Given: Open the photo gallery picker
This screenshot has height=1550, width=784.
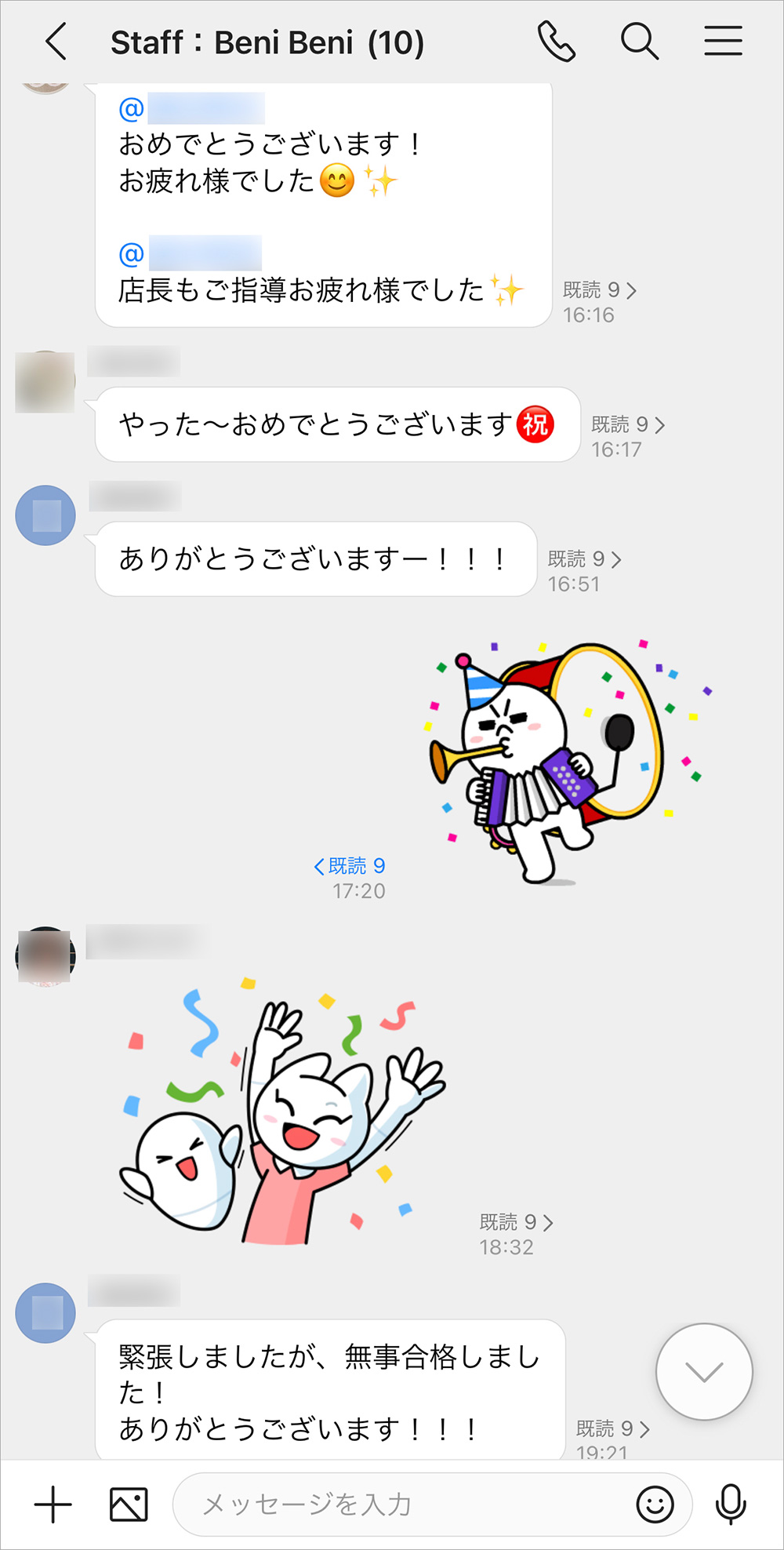Looking at the screenshot, I should [x=129, y=1504].
